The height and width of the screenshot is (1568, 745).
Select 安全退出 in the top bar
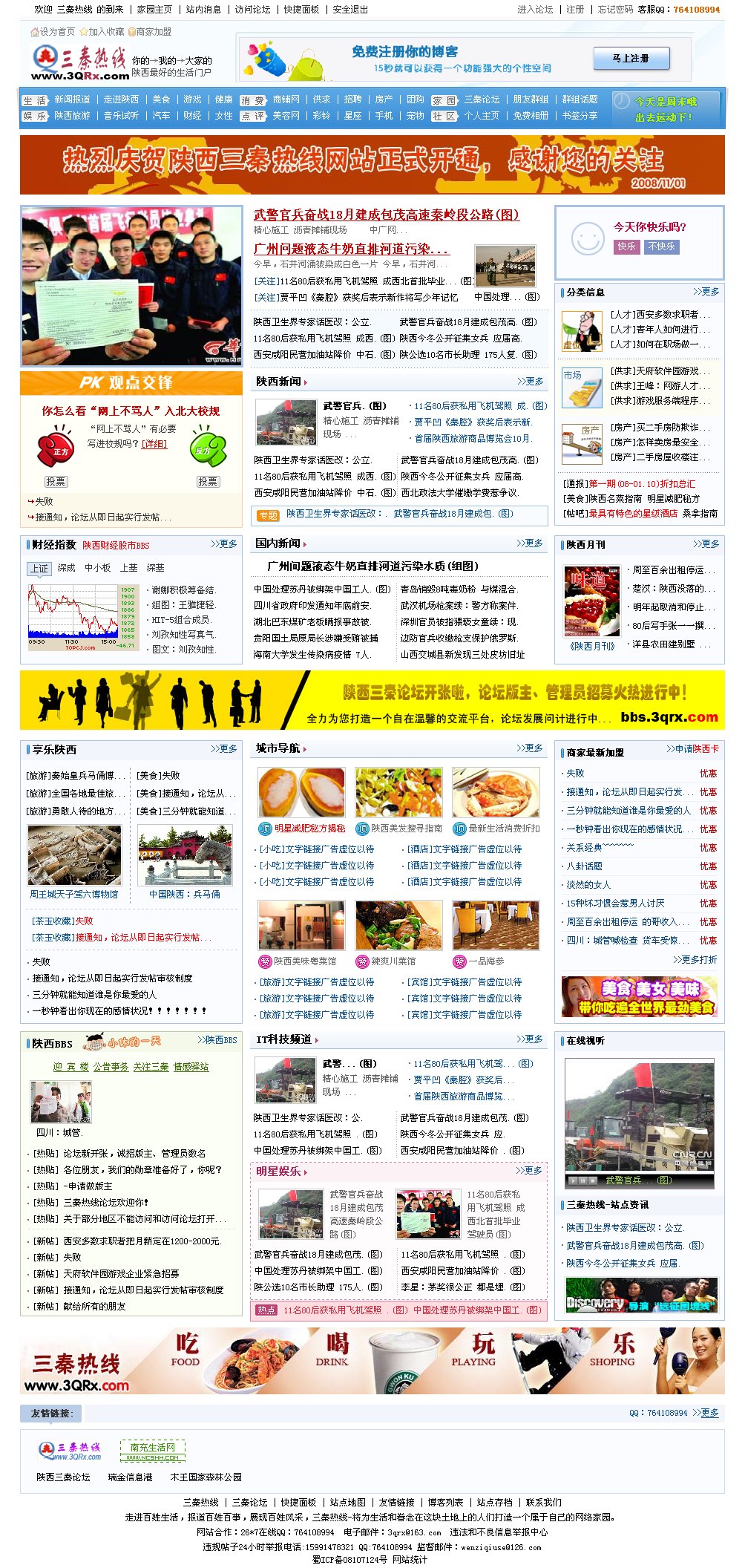(350, 10)
